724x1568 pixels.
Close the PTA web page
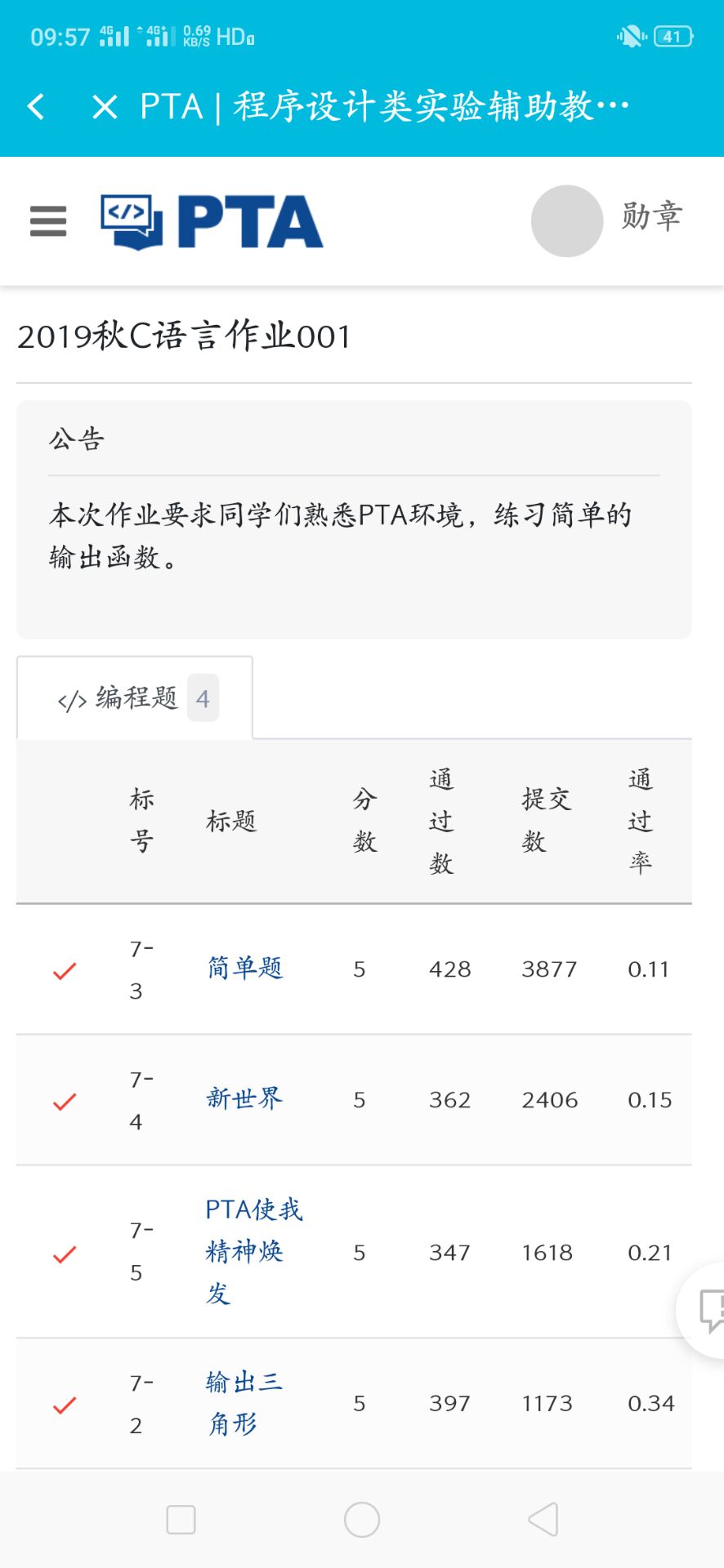tap(105, 106)
